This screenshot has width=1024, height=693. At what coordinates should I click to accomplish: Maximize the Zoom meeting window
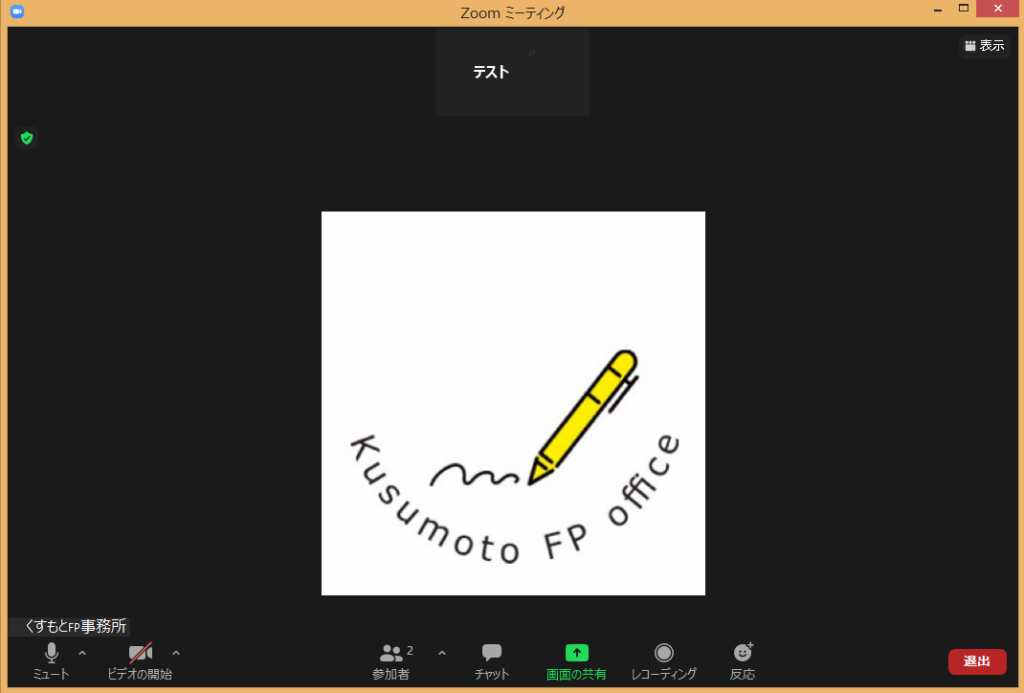click(964, 9)
